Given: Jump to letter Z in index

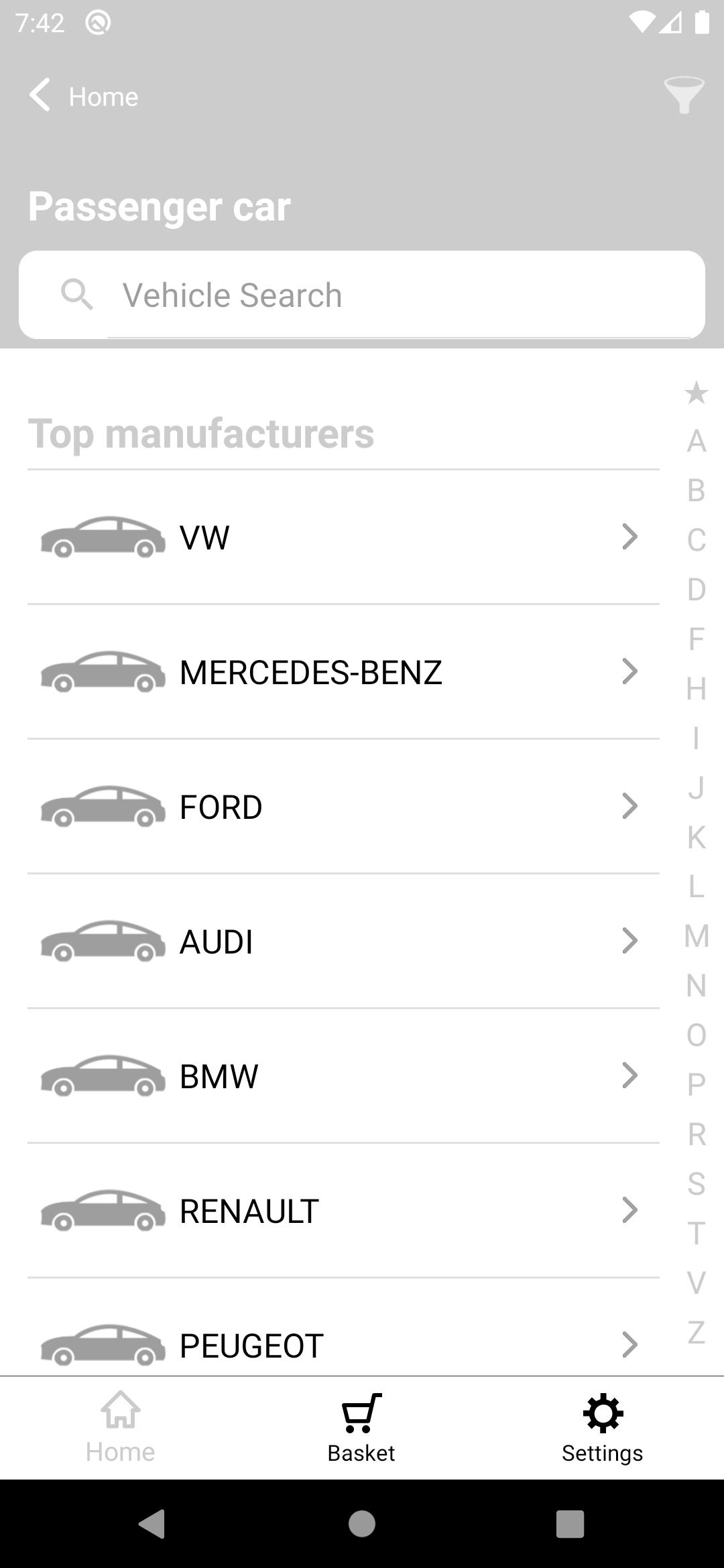Looking at the screenshot, I should [697, 1332].
